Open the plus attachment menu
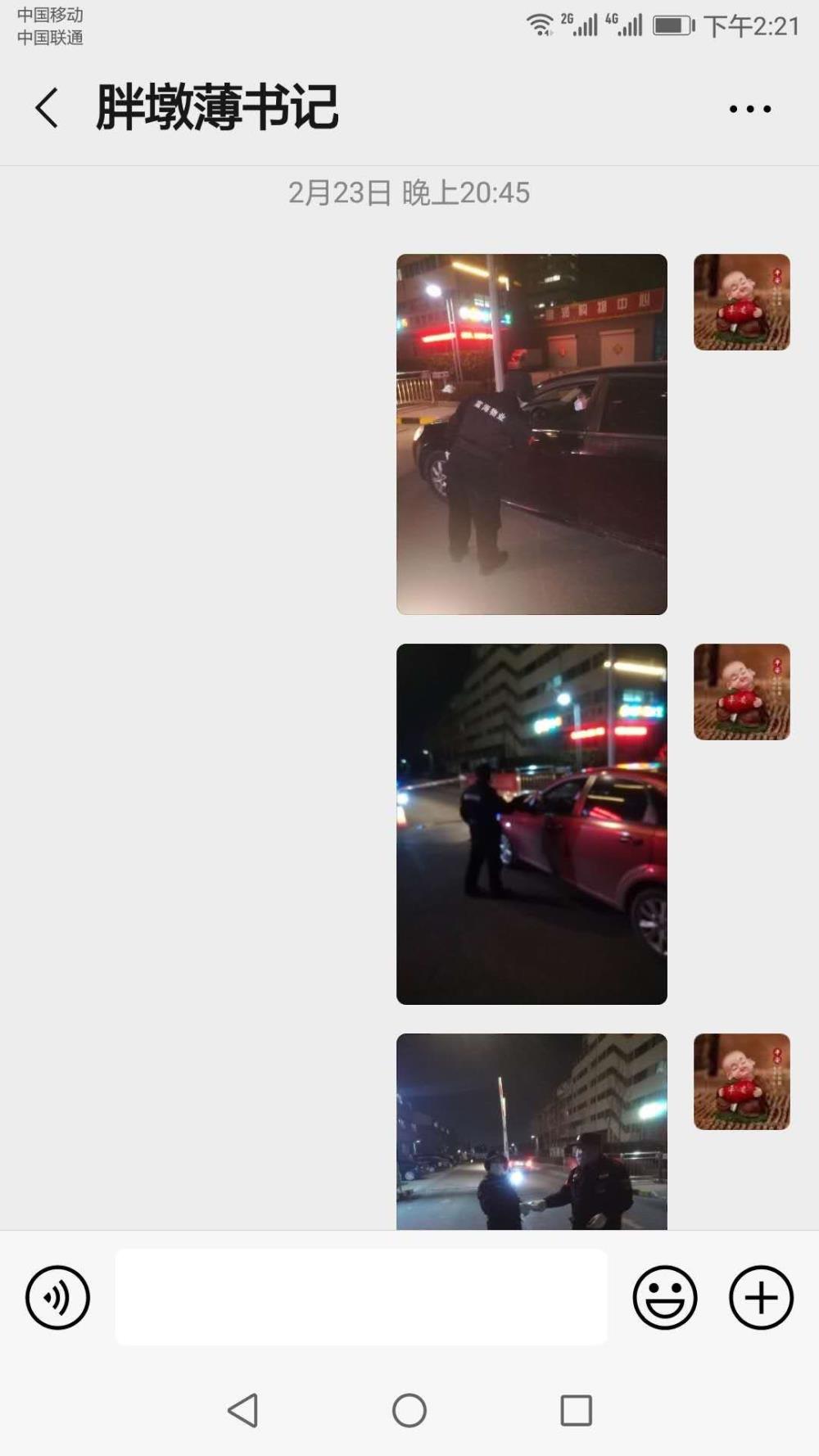This screenshot has width=819, height=1456. point(762,1297)
